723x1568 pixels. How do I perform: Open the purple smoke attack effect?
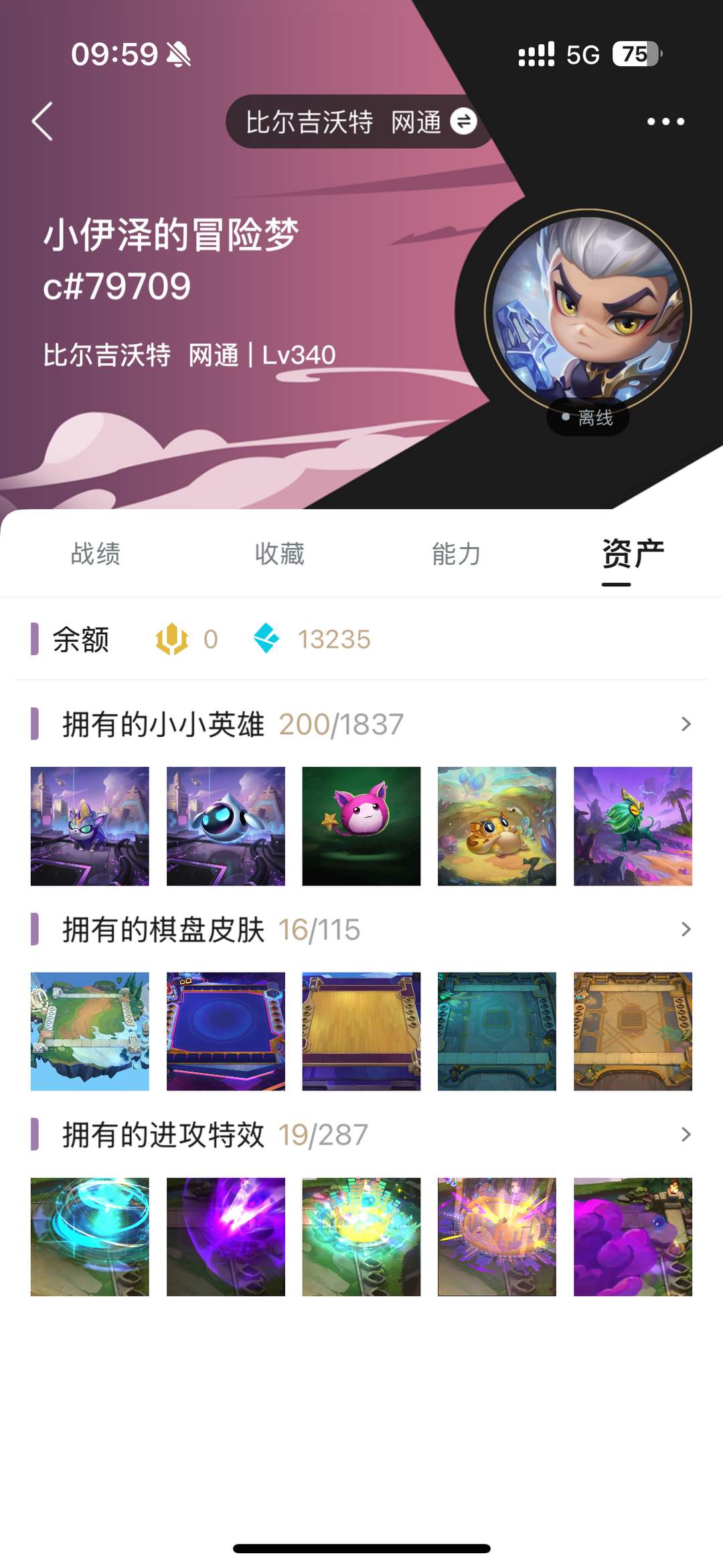coord(633,1236)
